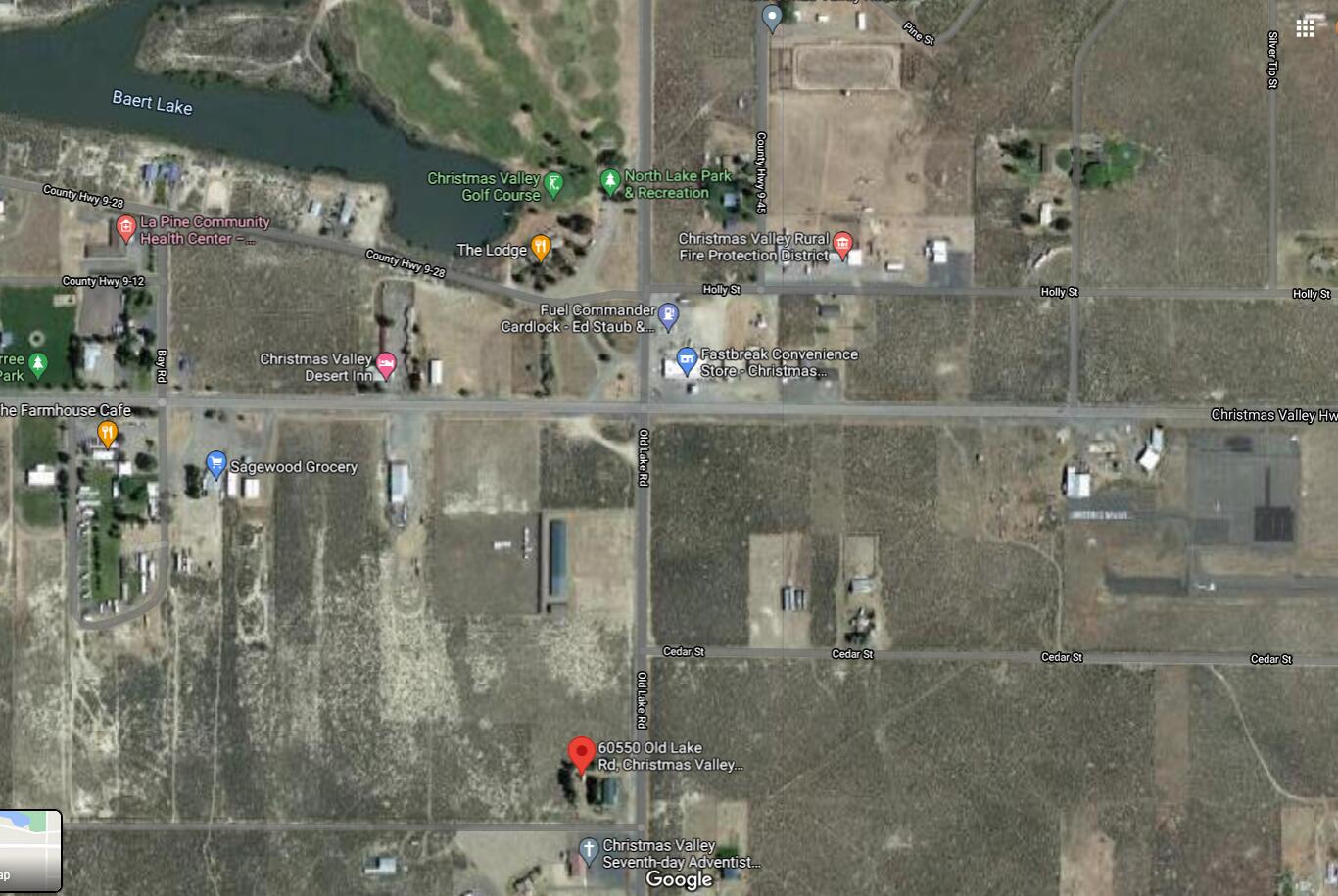Tap the gray location pin near Pine St
The height and width of the screenshot is (896, 1338).
772,17
